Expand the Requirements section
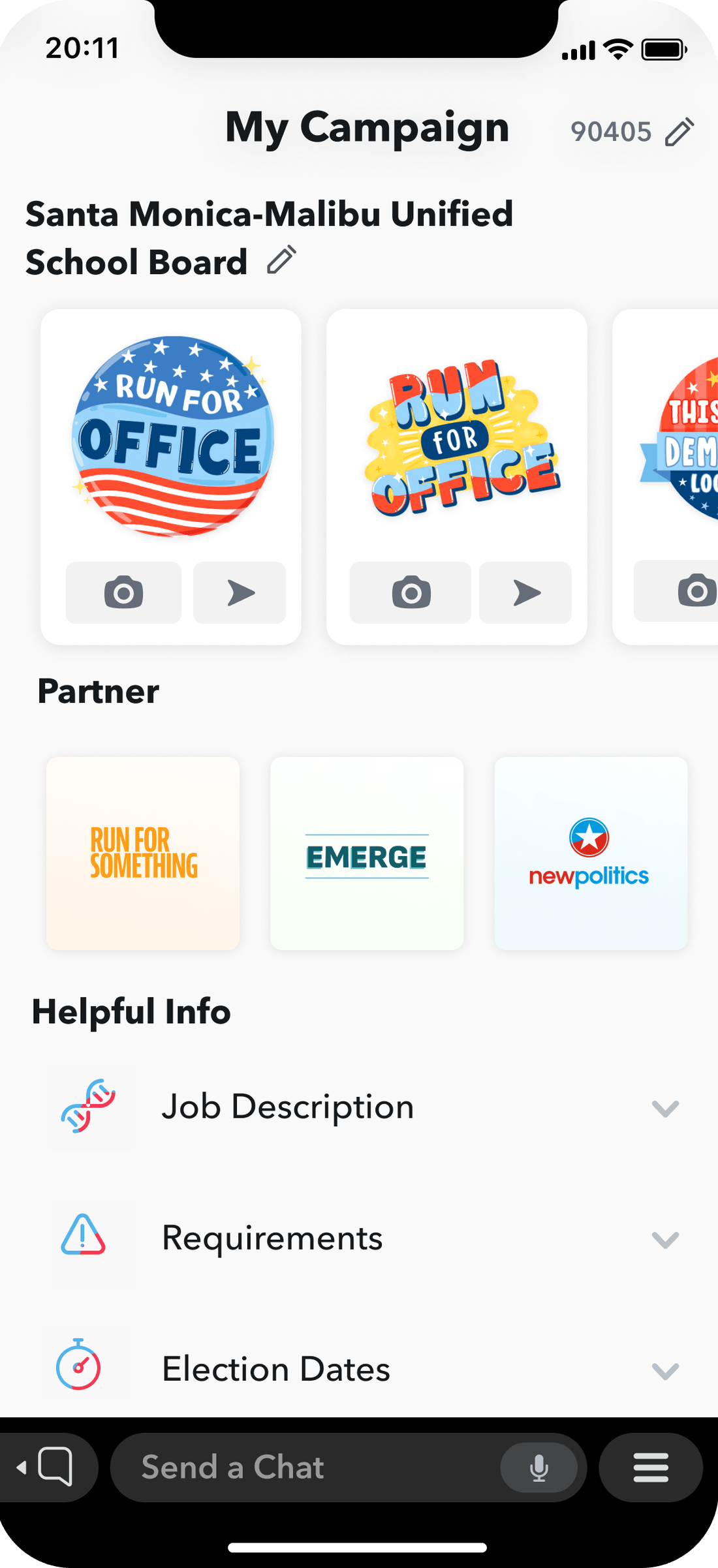The image size is (718, 1568). click(664, 1238)
